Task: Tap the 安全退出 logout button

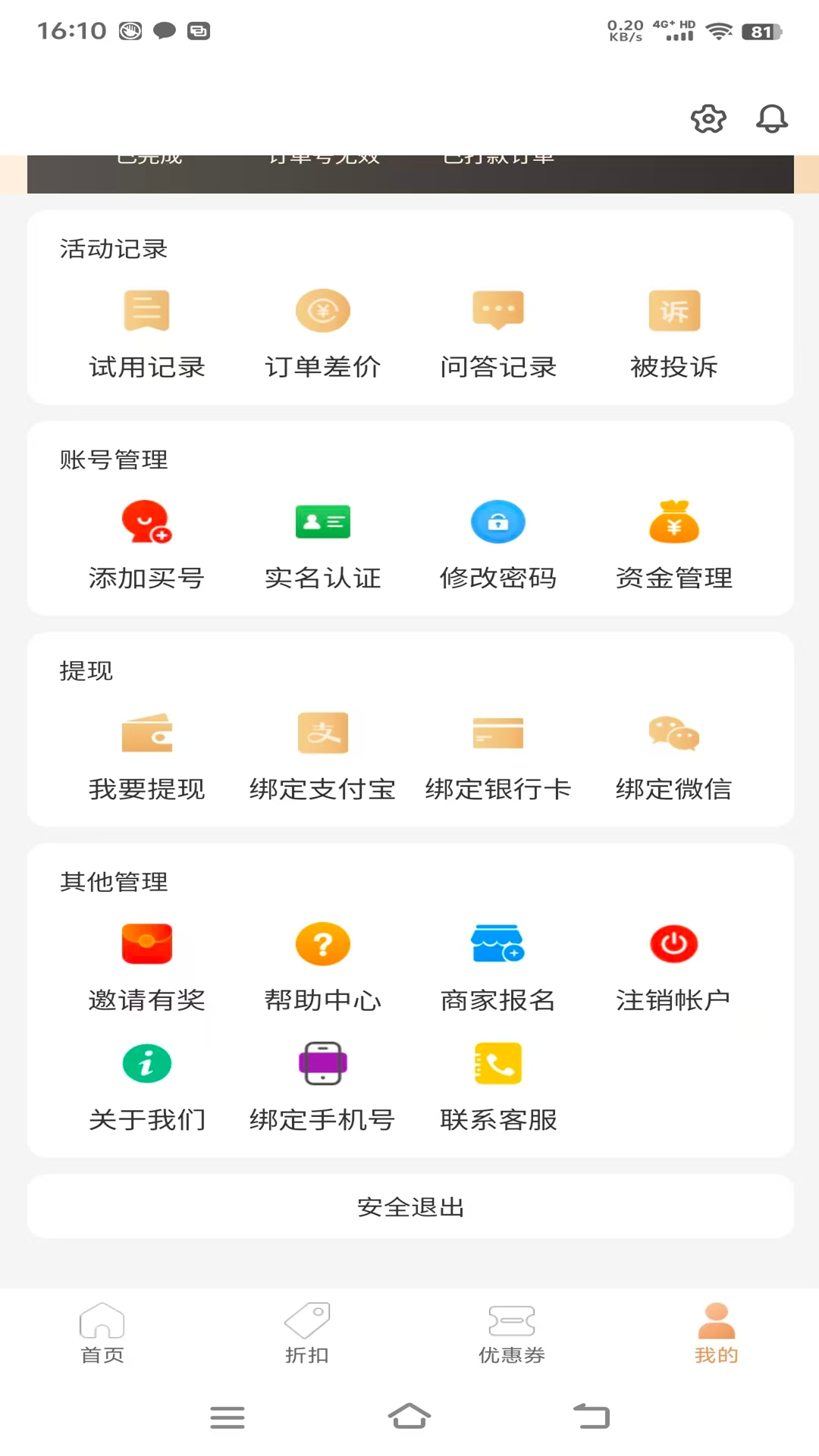Action: (x=409, y=1207)
